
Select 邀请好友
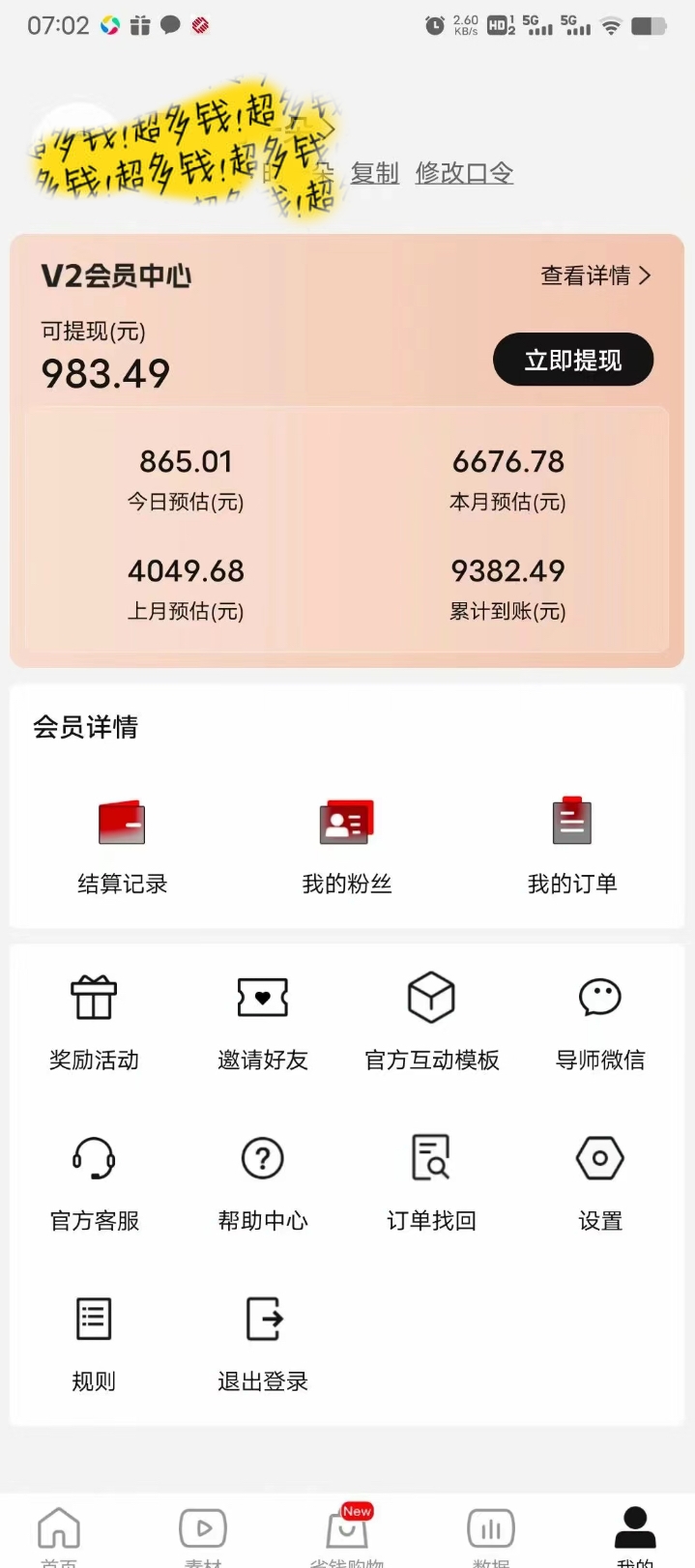263,1021
